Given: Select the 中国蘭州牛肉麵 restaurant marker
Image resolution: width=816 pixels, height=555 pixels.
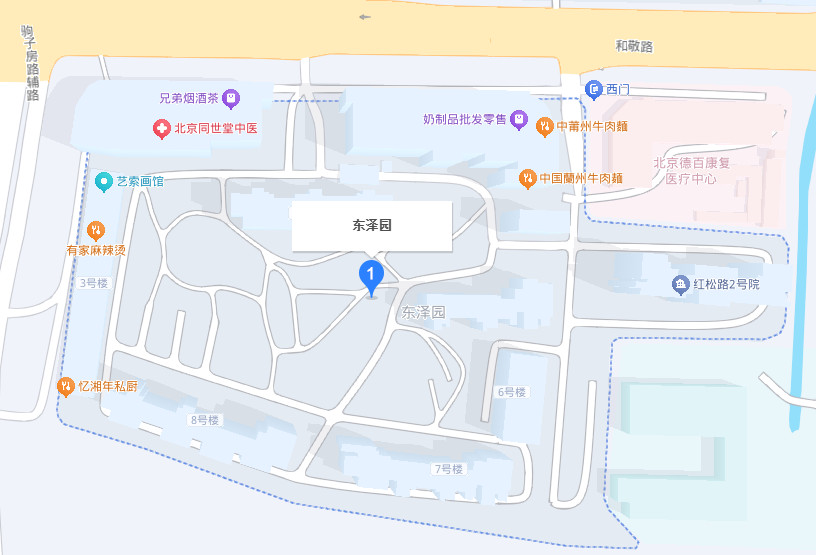Looking at the screenshot, I should (527, 178).
